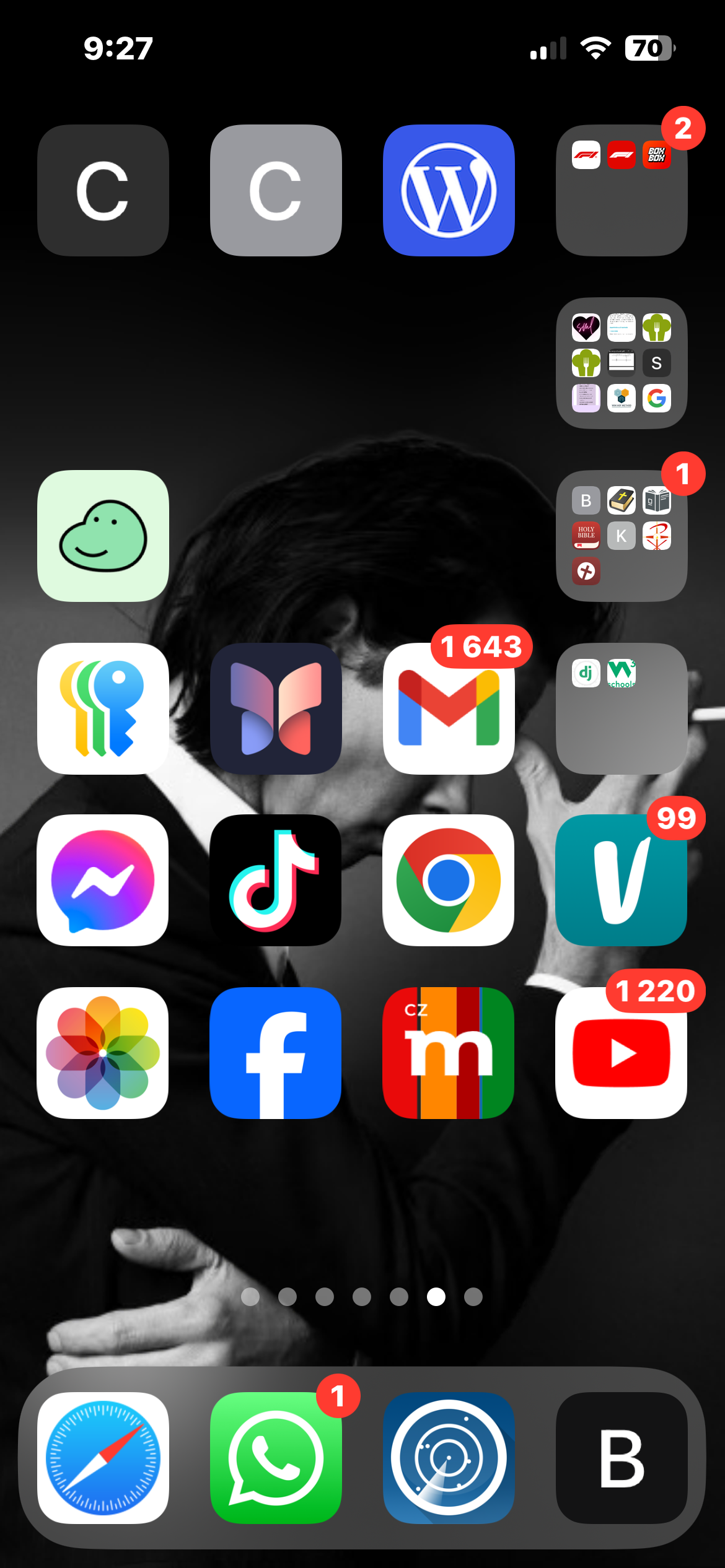Open the Passwords app
Screen dimensions: 725x1568
(x=103, y=708)
